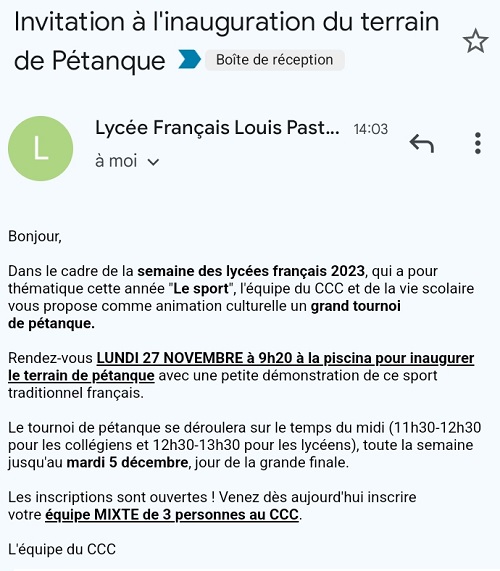
Task: Open the sender's green L avatar
Action: [40, 149]
